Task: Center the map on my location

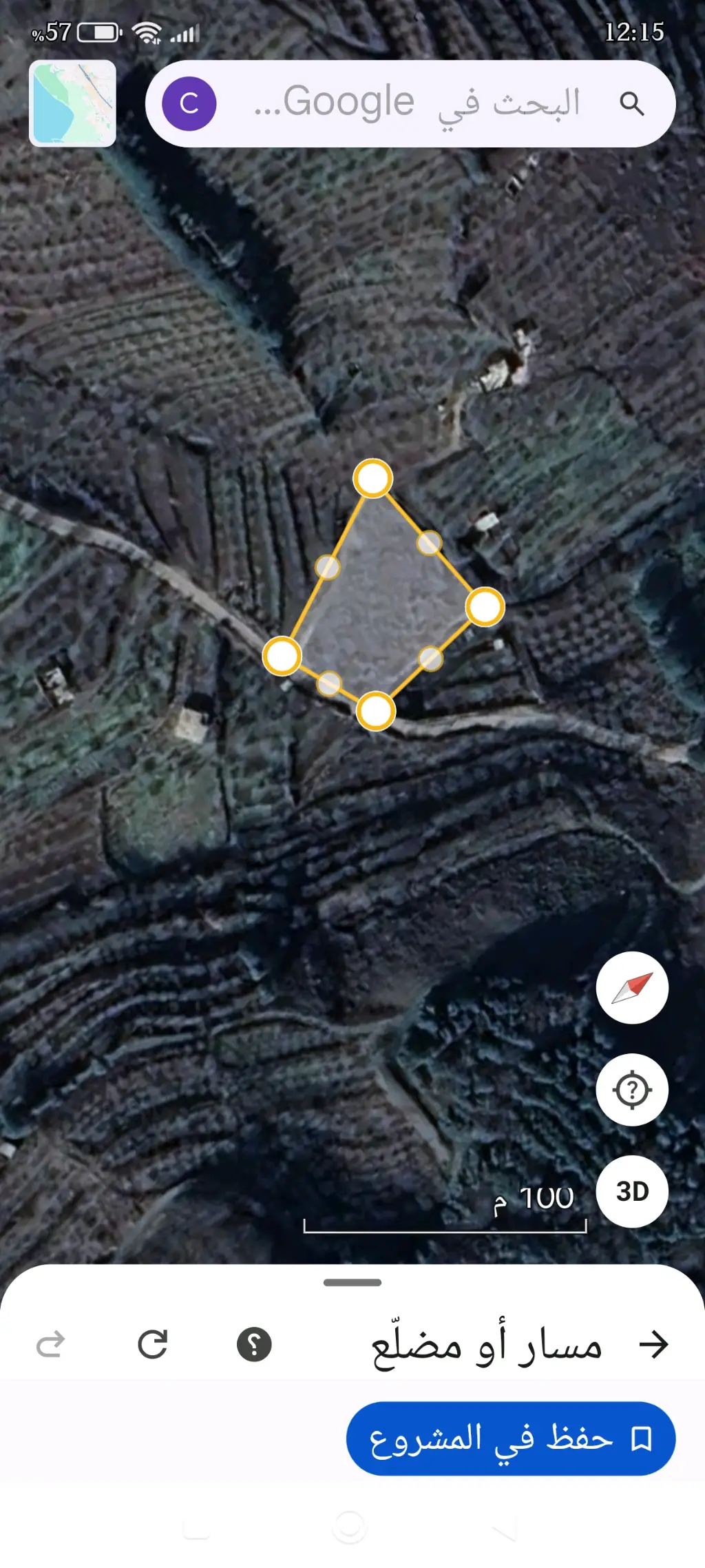Action: [632, 1090]
